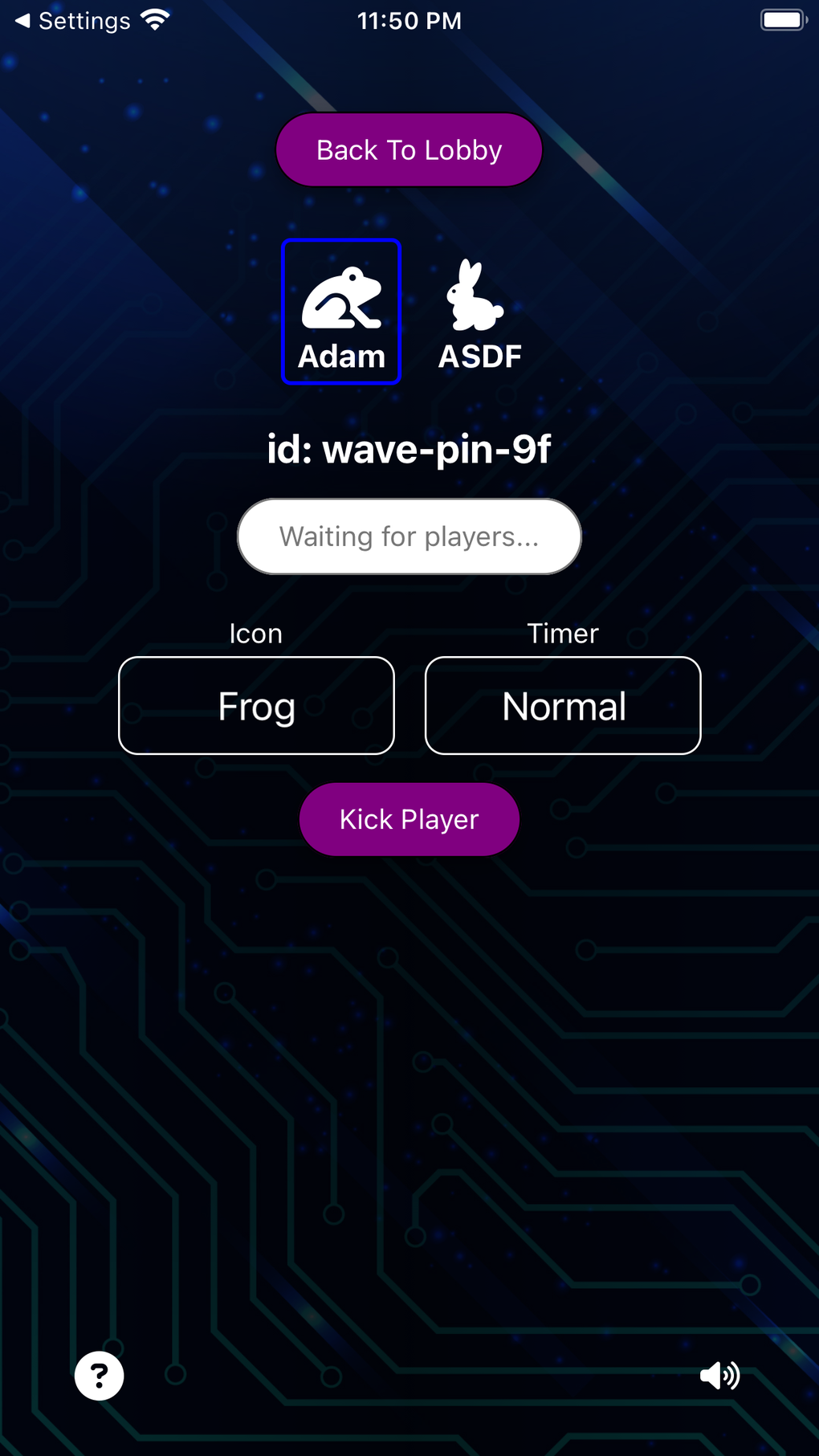Select the ASDF rabbit player
The height and width of the screenshot is (1456, 819).
point(479,314)
